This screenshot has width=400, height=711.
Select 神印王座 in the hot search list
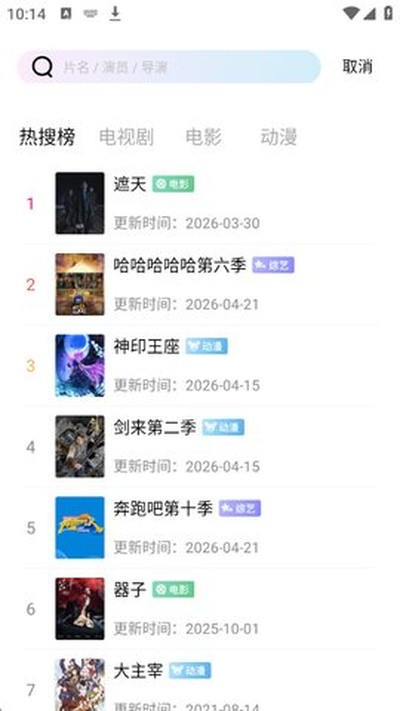click(x=200, y=365)
